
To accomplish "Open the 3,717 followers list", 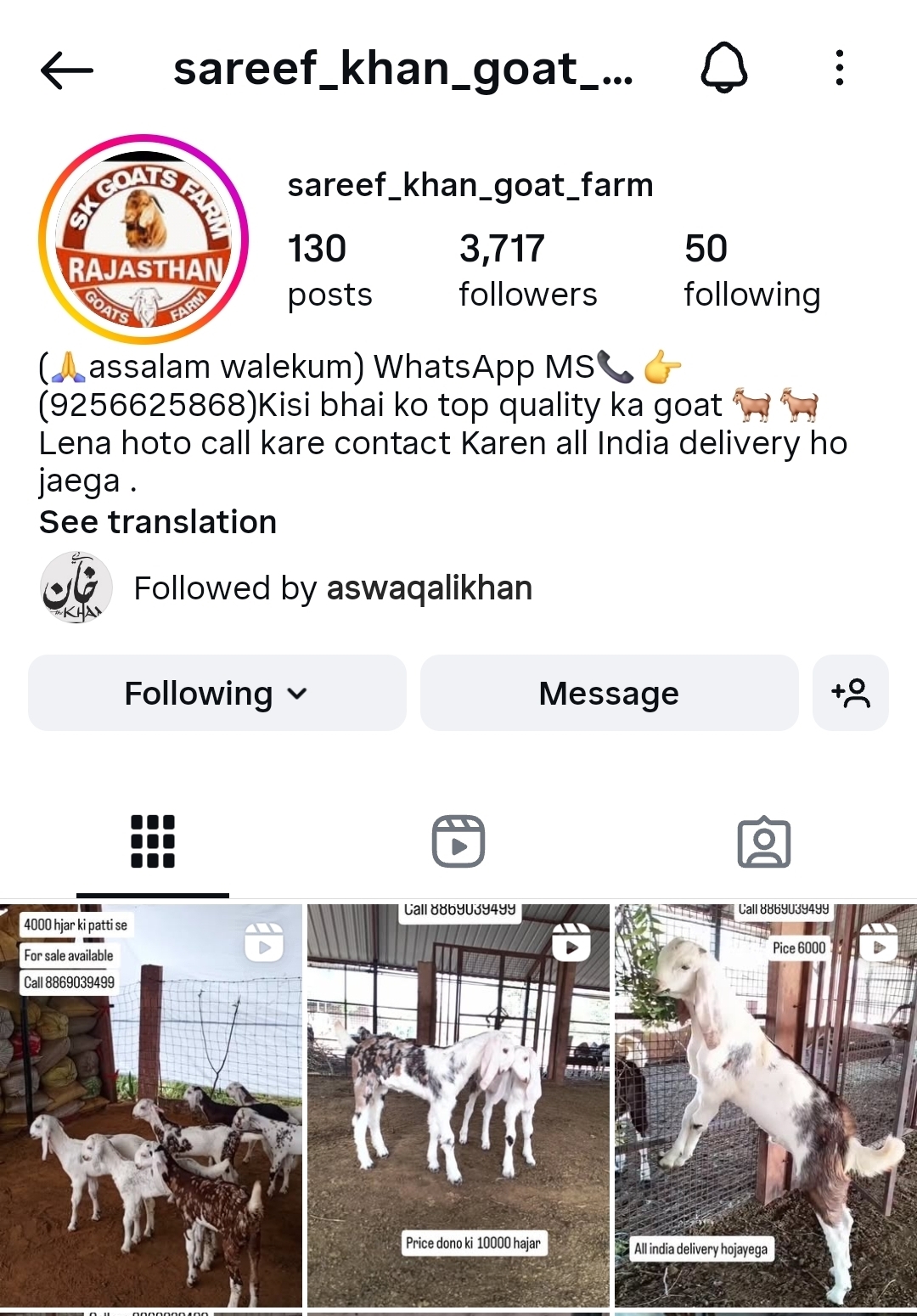I will click(527, 270).
